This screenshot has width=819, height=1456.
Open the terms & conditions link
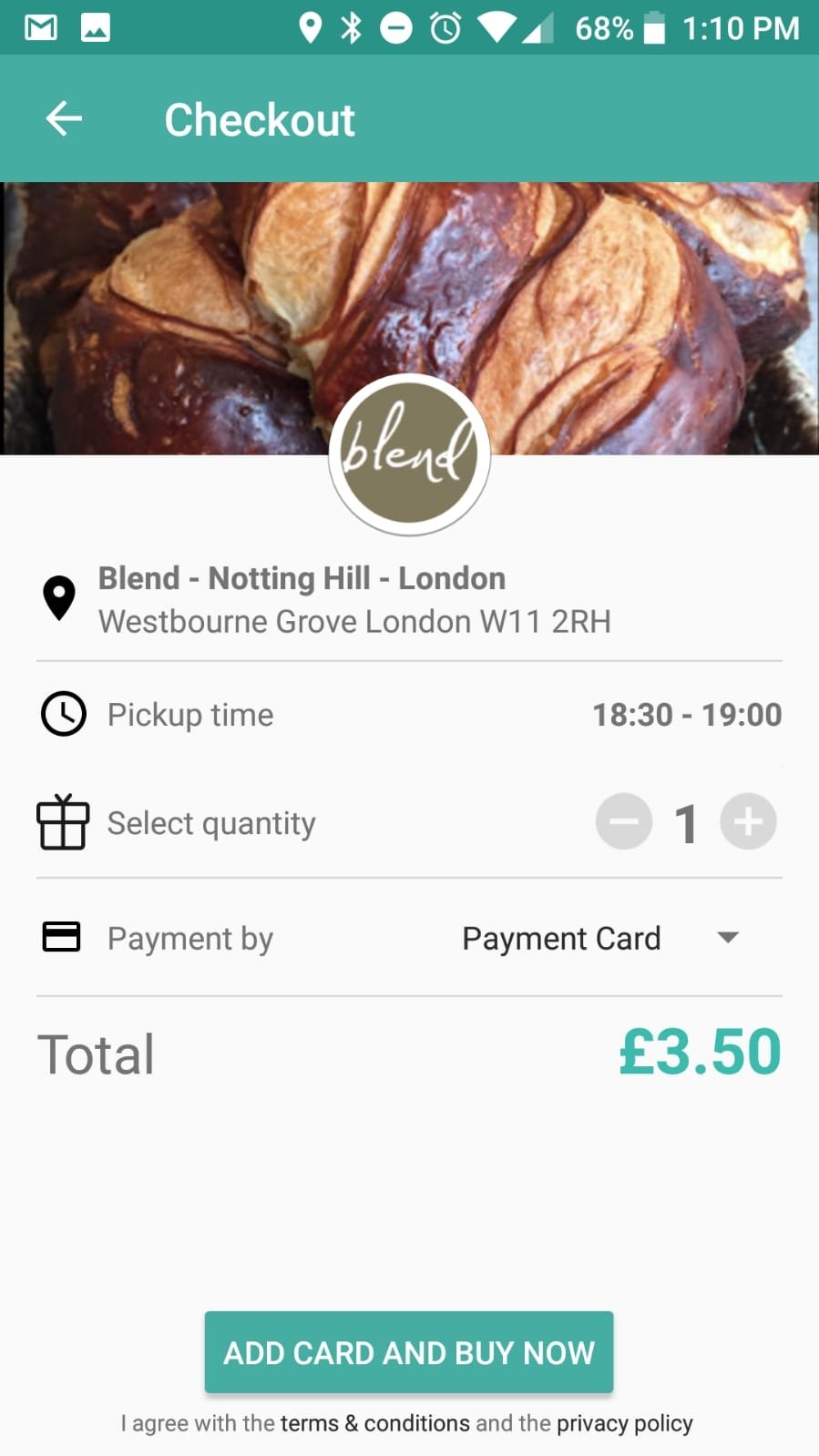[375, 1423]
